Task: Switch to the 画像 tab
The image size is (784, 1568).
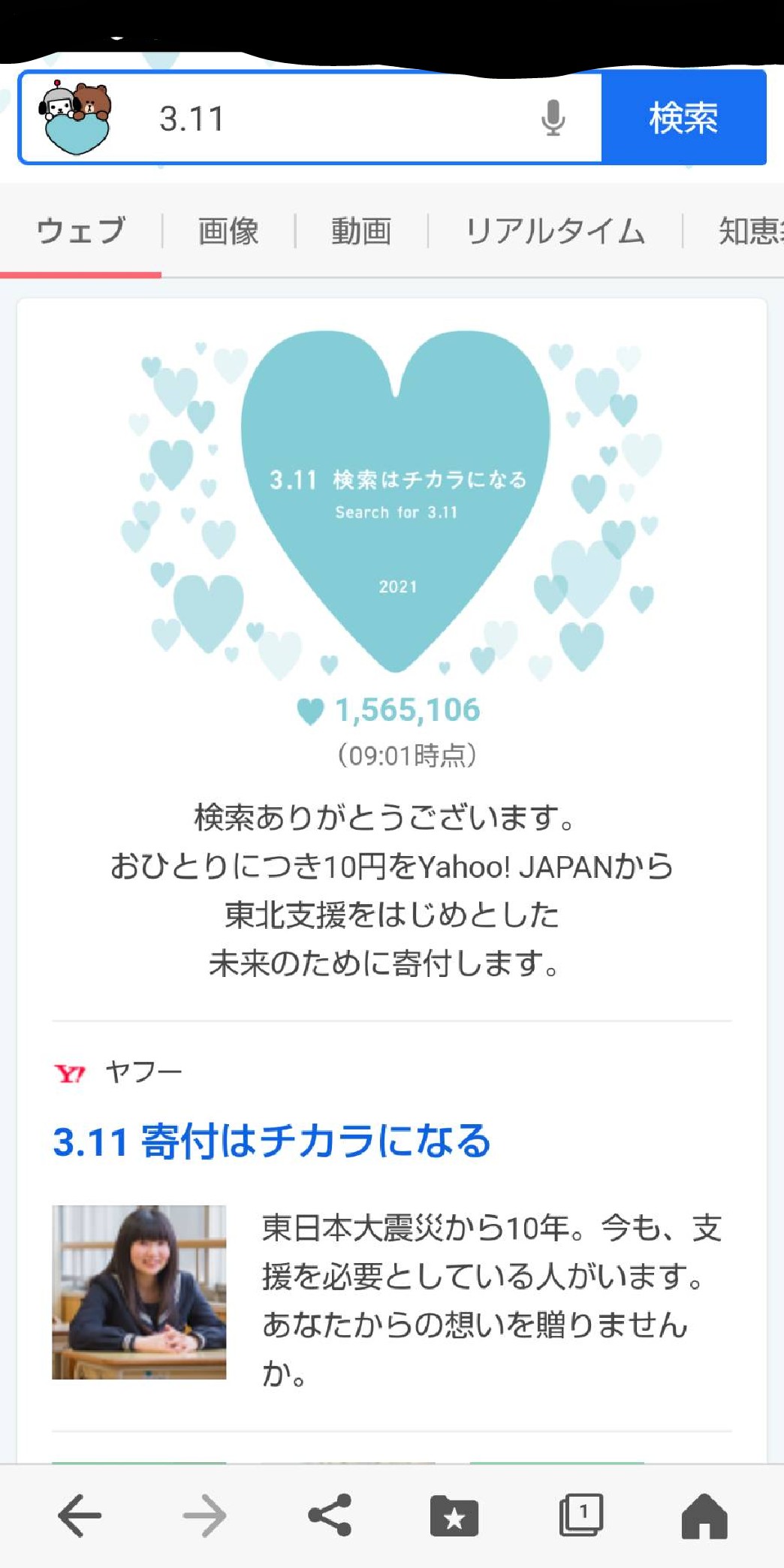Action: (228, 231)
